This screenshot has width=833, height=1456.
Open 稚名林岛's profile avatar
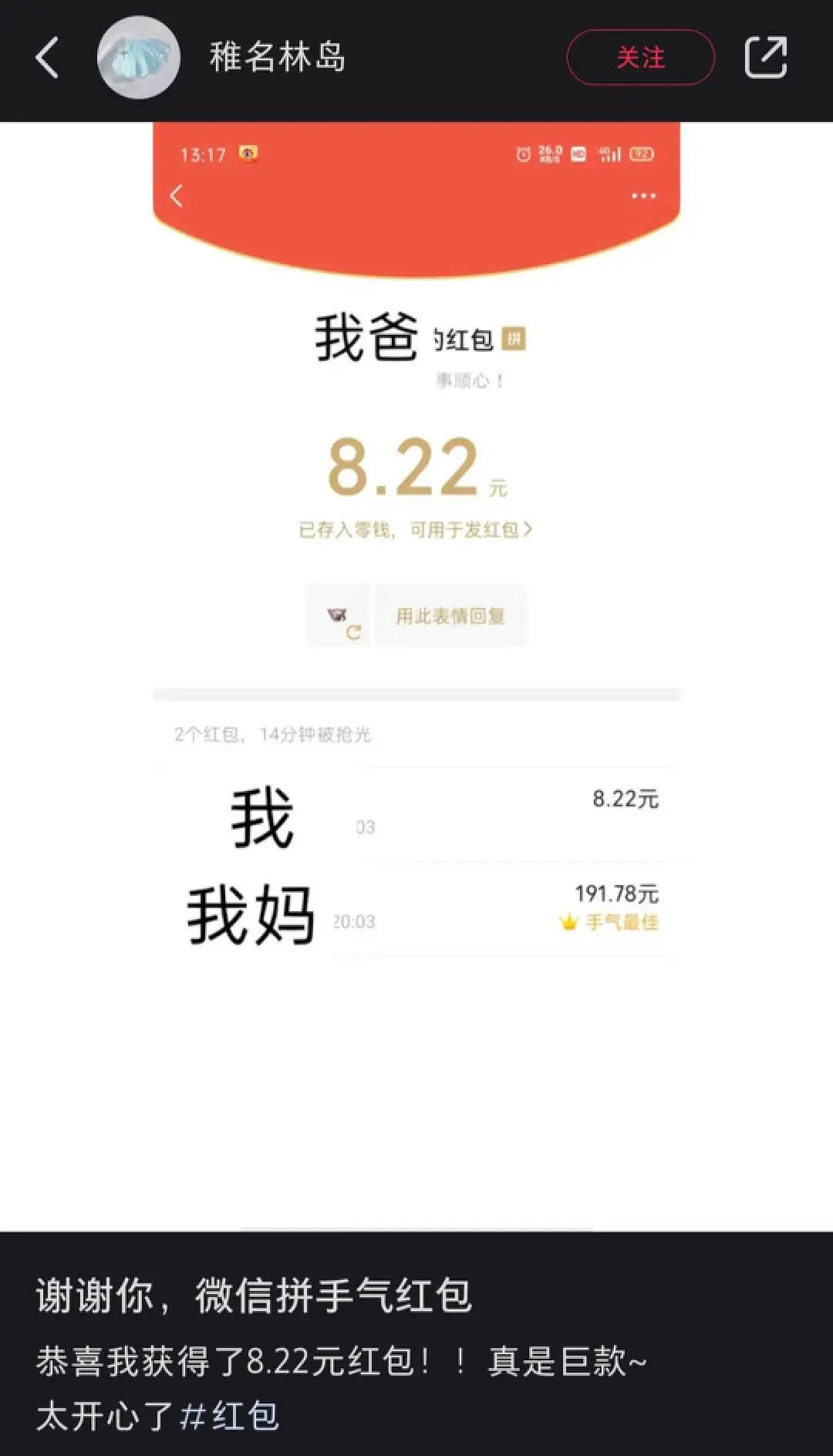(139, 58)
